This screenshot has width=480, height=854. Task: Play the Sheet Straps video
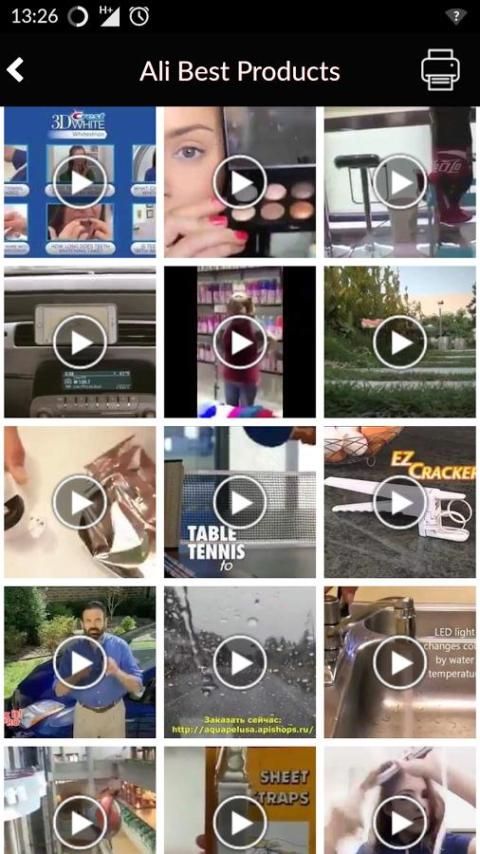click(x=240, y=800)
